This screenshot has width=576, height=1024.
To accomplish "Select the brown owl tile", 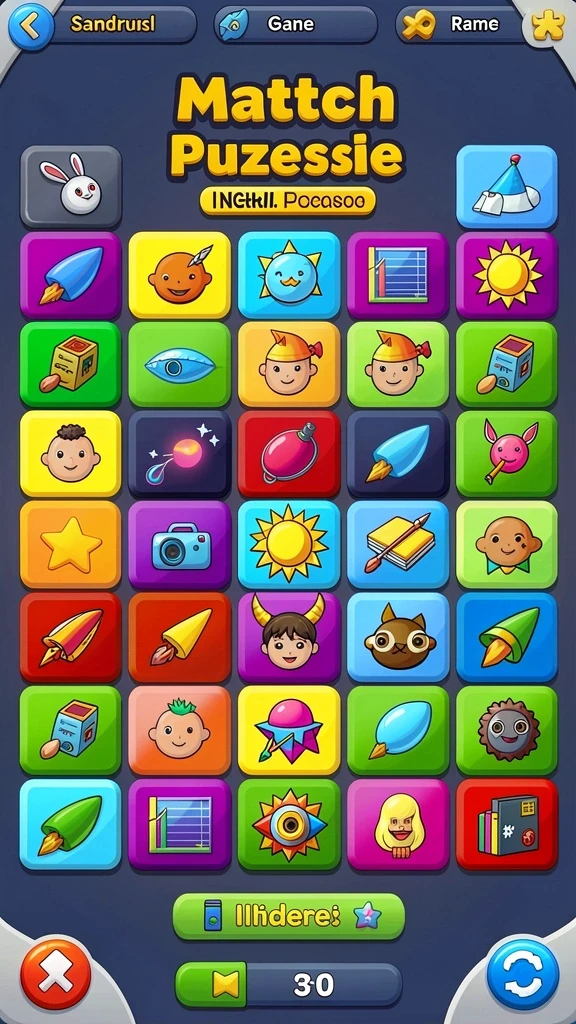I will (x=398, y=636).
